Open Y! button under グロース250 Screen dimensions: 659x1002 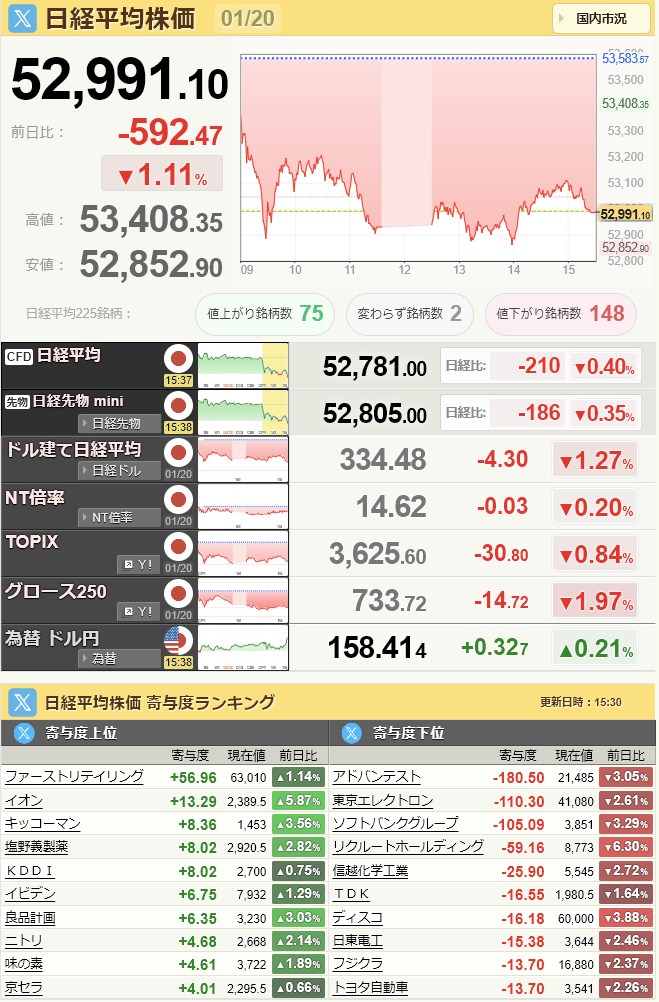(138, 611)
